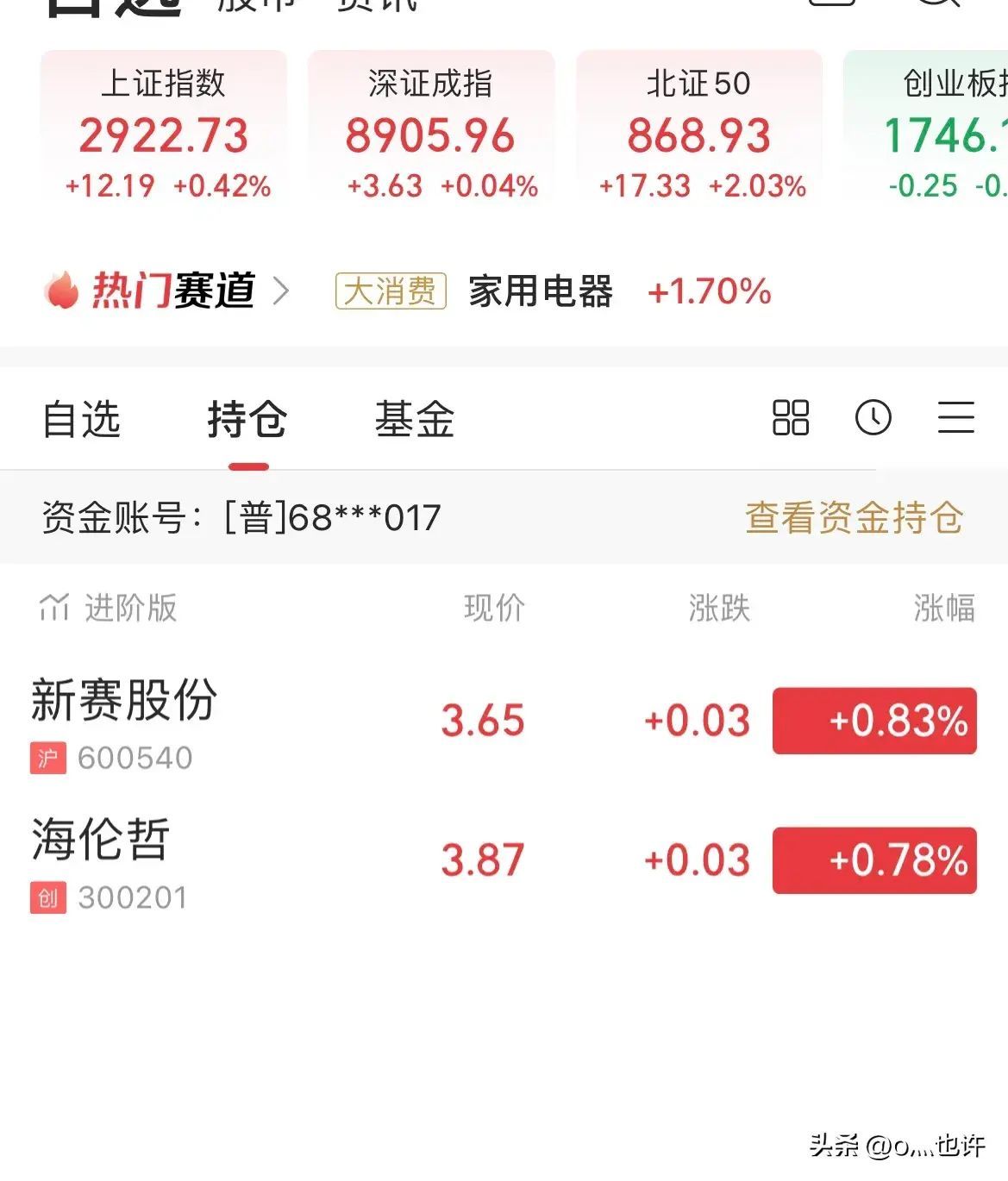Open 进阶版 advanced mode
The width and height of the screenshot is (1008, 1181).
point(109,608)
